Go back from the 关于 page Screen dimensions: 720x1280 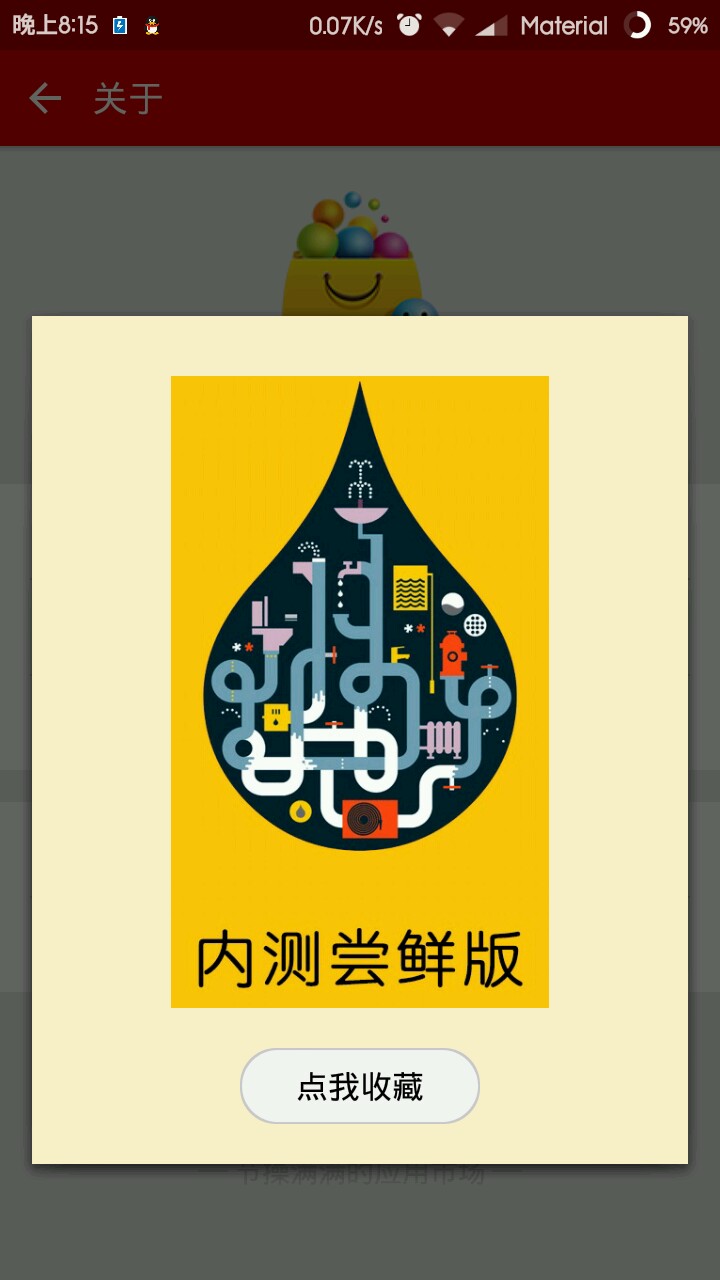(45, 98)
